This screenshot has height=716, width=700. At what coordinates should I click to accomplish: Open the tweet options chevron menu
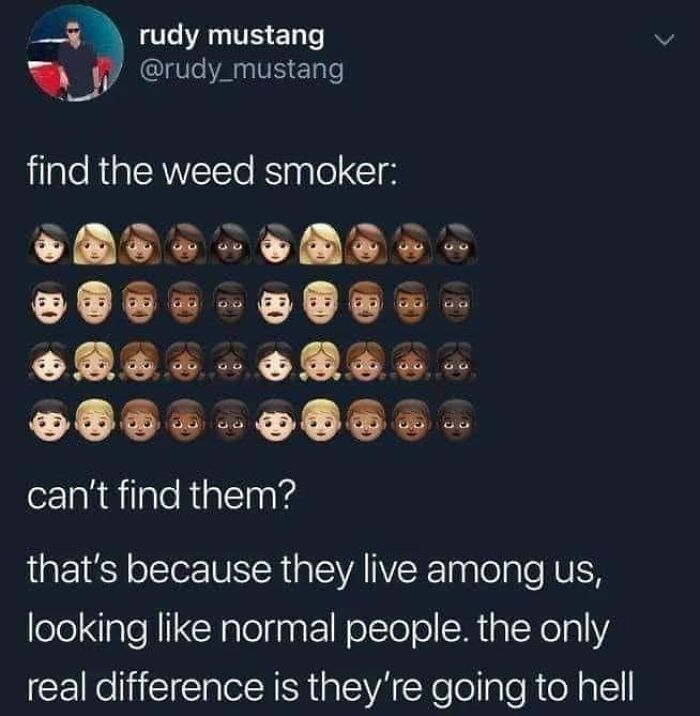663,40
